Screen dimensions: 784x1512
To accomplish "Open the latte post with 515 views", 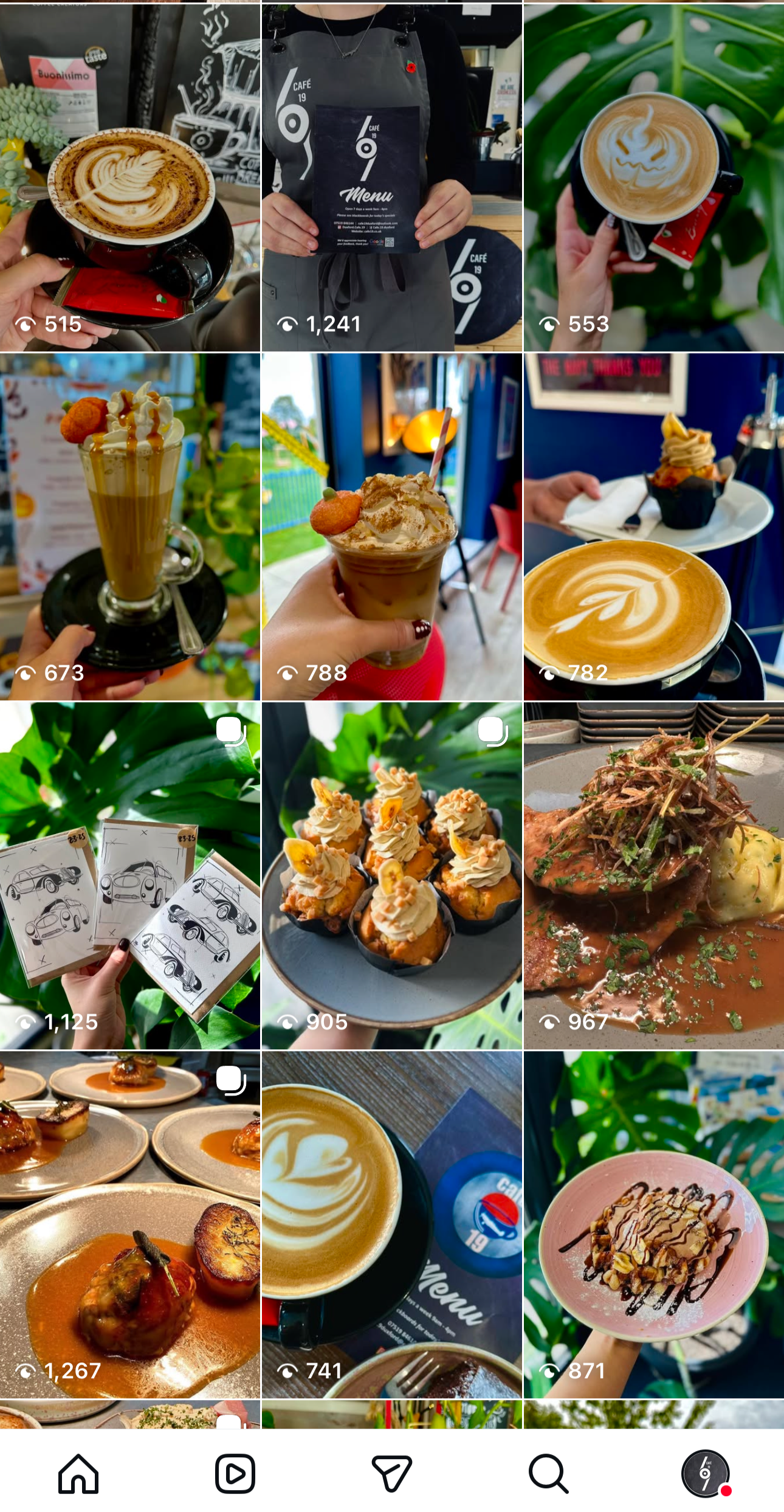I will point(130,178).
